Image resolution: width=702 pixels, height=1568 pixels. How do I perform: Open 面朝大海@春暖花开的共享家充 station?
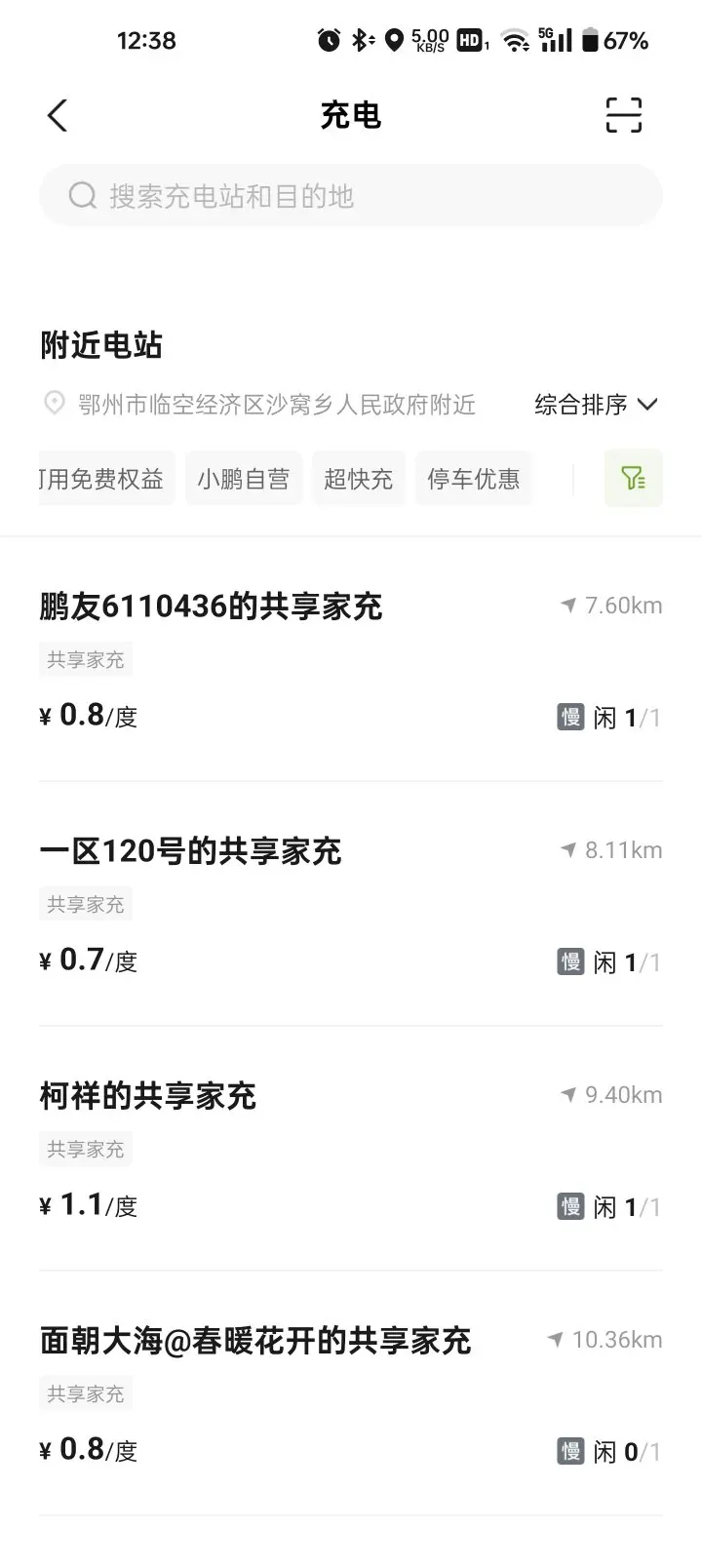pos(351,1393)
